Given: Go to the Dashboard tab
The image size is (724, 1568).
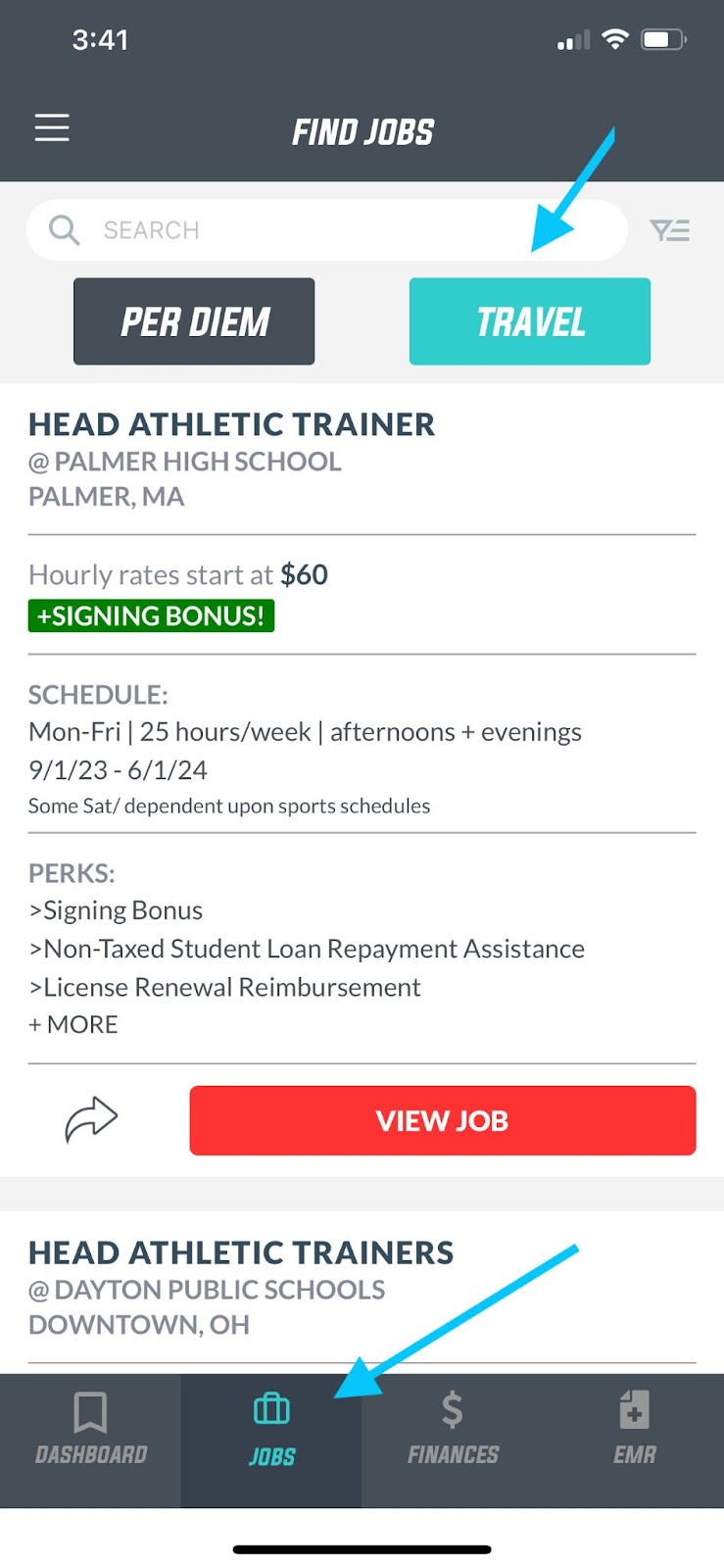Looking at the screenshot, I should 90,1429.
